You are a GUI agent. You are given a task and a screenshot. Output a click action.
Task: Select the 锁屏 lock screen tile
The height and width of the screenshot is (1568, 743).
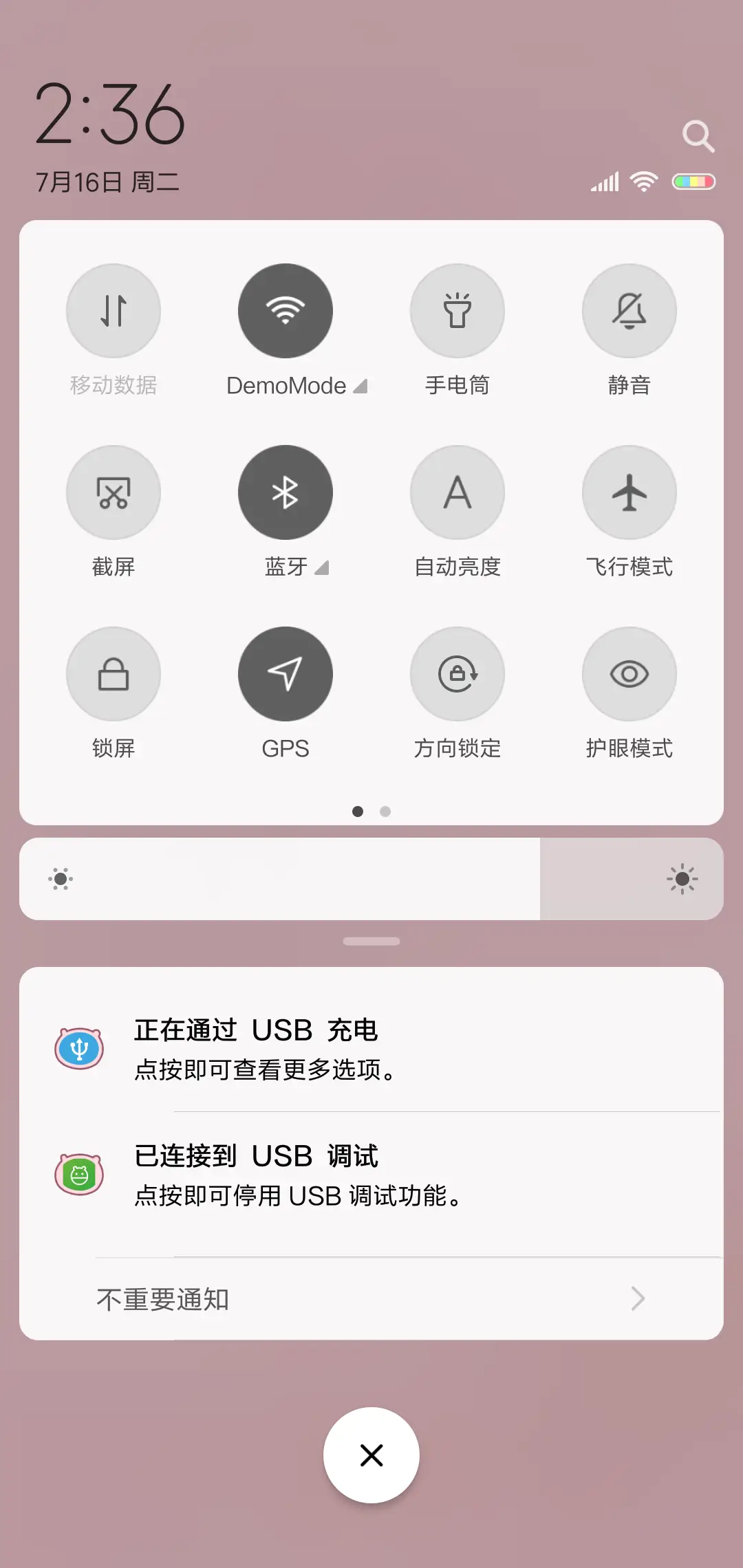[x=114, y=675]
